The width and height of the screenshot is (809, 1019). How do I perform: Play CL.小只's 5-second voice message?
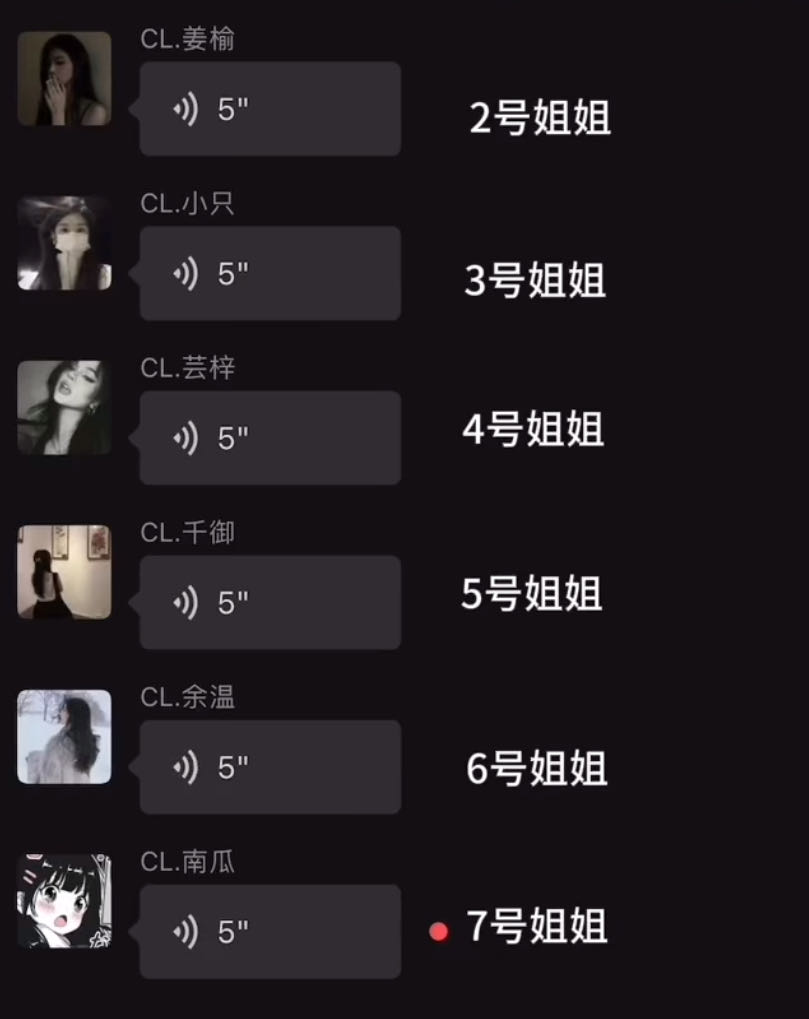(x=270, y=273)
